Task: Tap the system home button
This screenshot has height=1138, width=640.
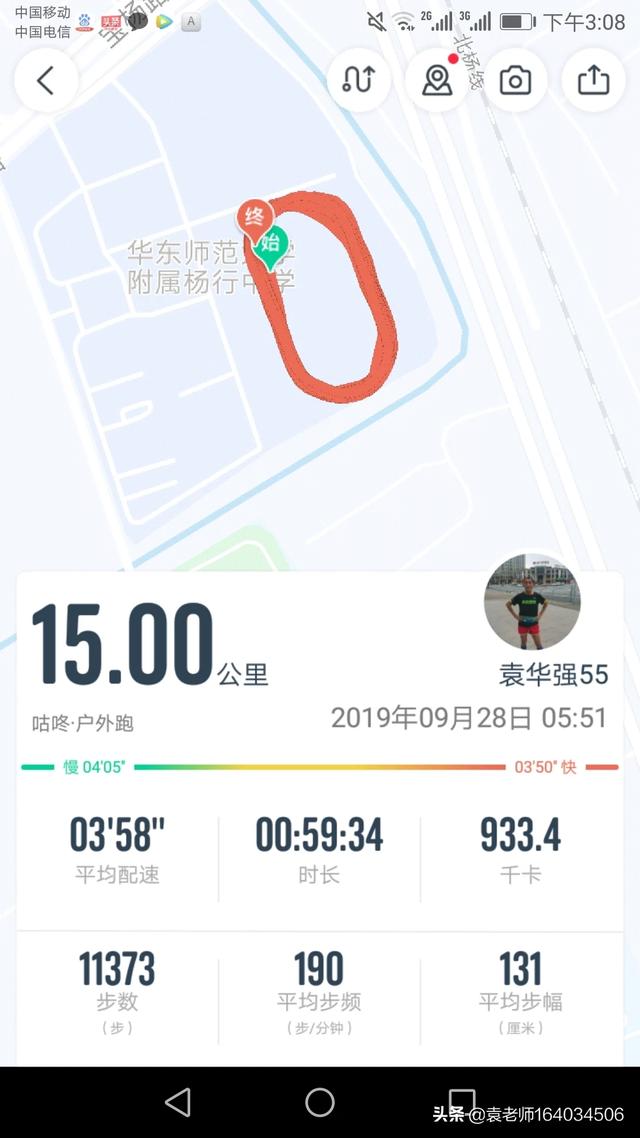Action: point(320,1102)
